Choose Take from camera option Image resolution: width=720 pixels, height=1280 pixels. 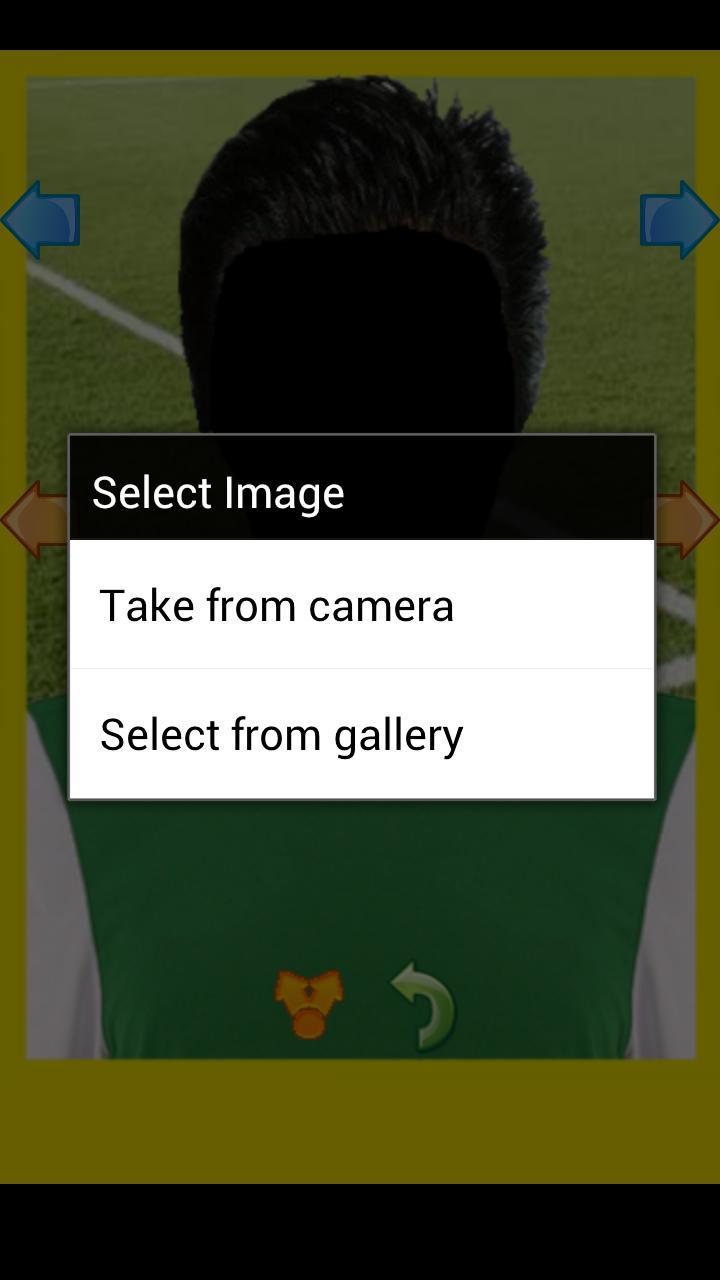tap(360, 605)
